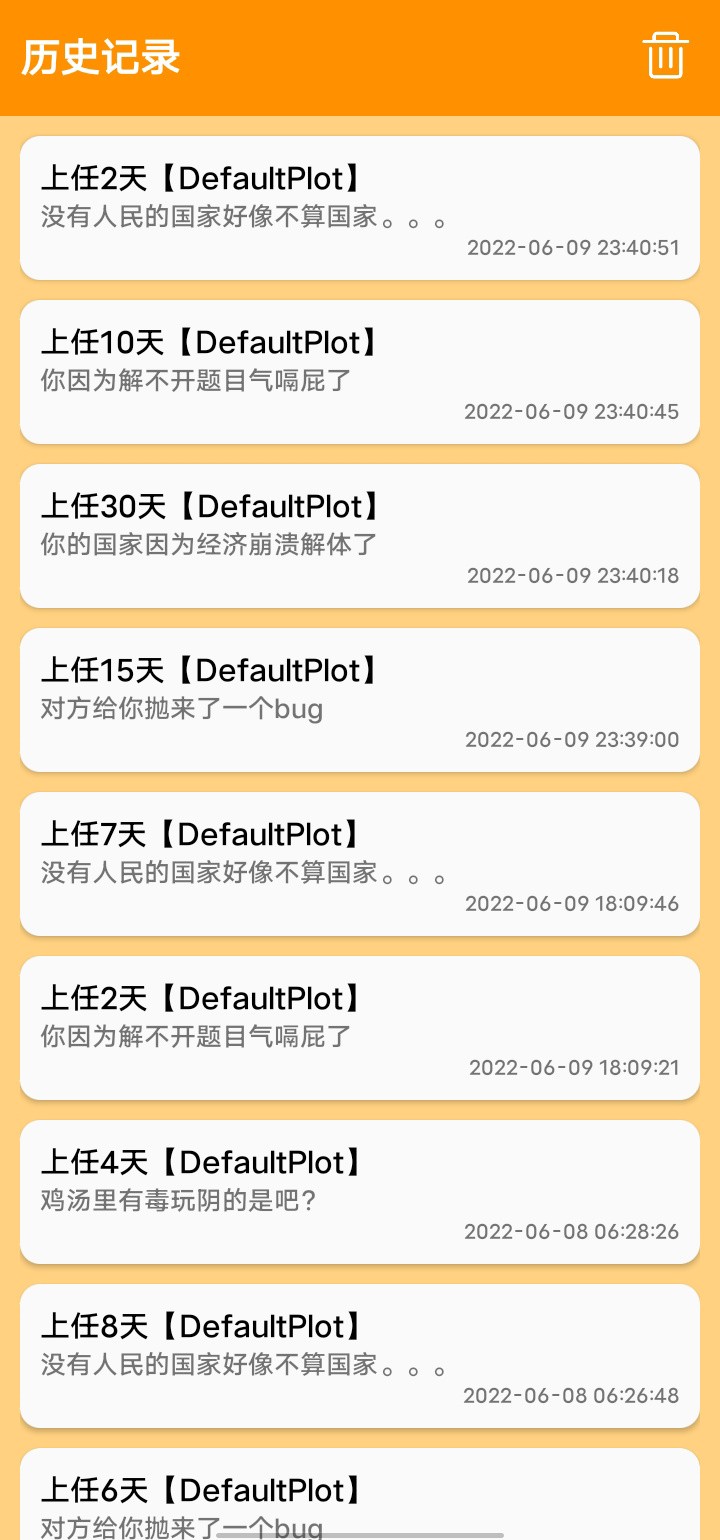Open the 上任4天 history record
720x1540 pixels.
(x=360, y=1192)
